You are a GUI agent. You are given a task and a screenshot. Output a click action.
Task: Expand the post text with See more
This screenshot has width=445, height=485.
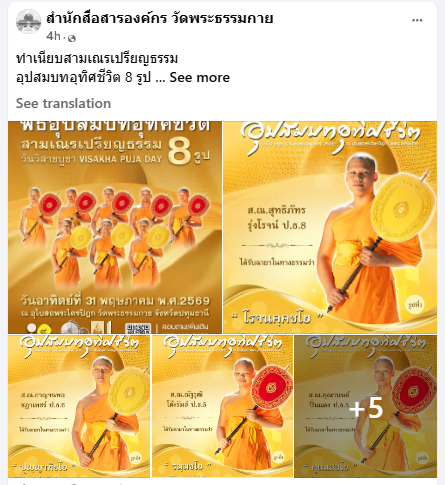pos(200,77)
